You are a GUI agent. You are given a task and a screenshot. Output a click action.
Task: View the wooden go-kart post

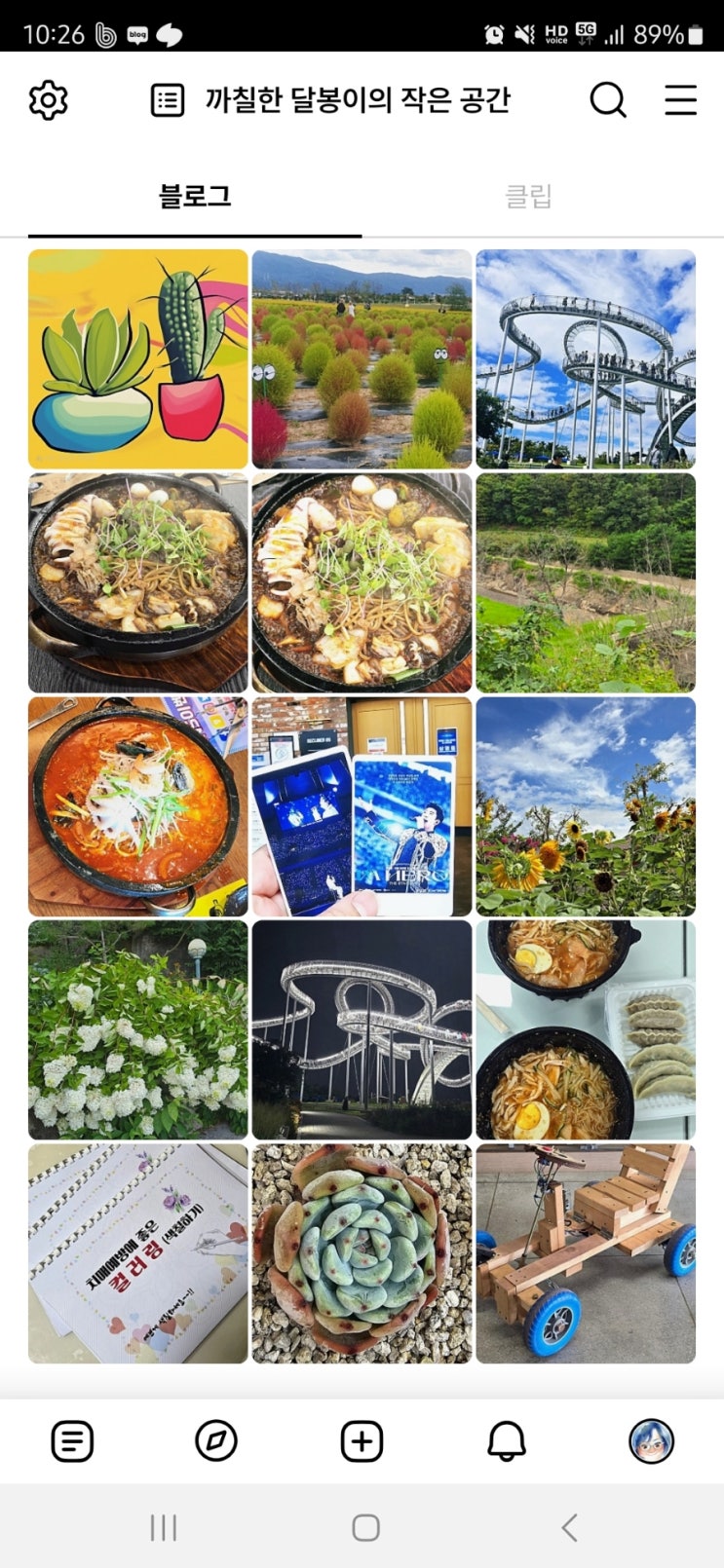586,1253
